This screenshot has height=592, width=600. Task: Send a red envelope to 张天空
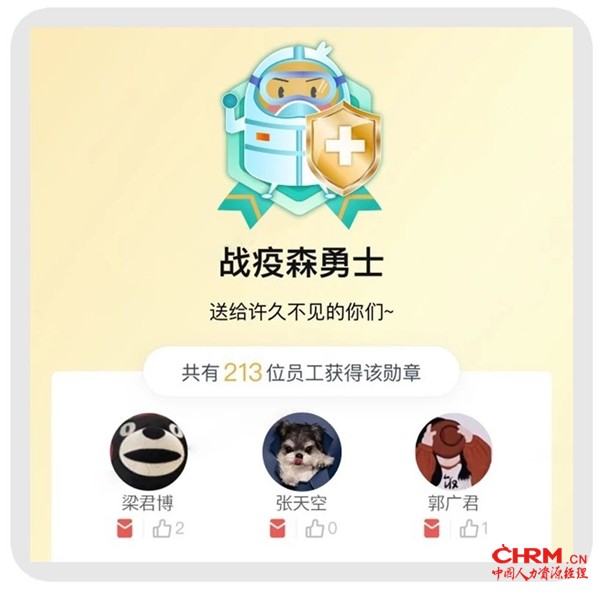tap(277, 529)
